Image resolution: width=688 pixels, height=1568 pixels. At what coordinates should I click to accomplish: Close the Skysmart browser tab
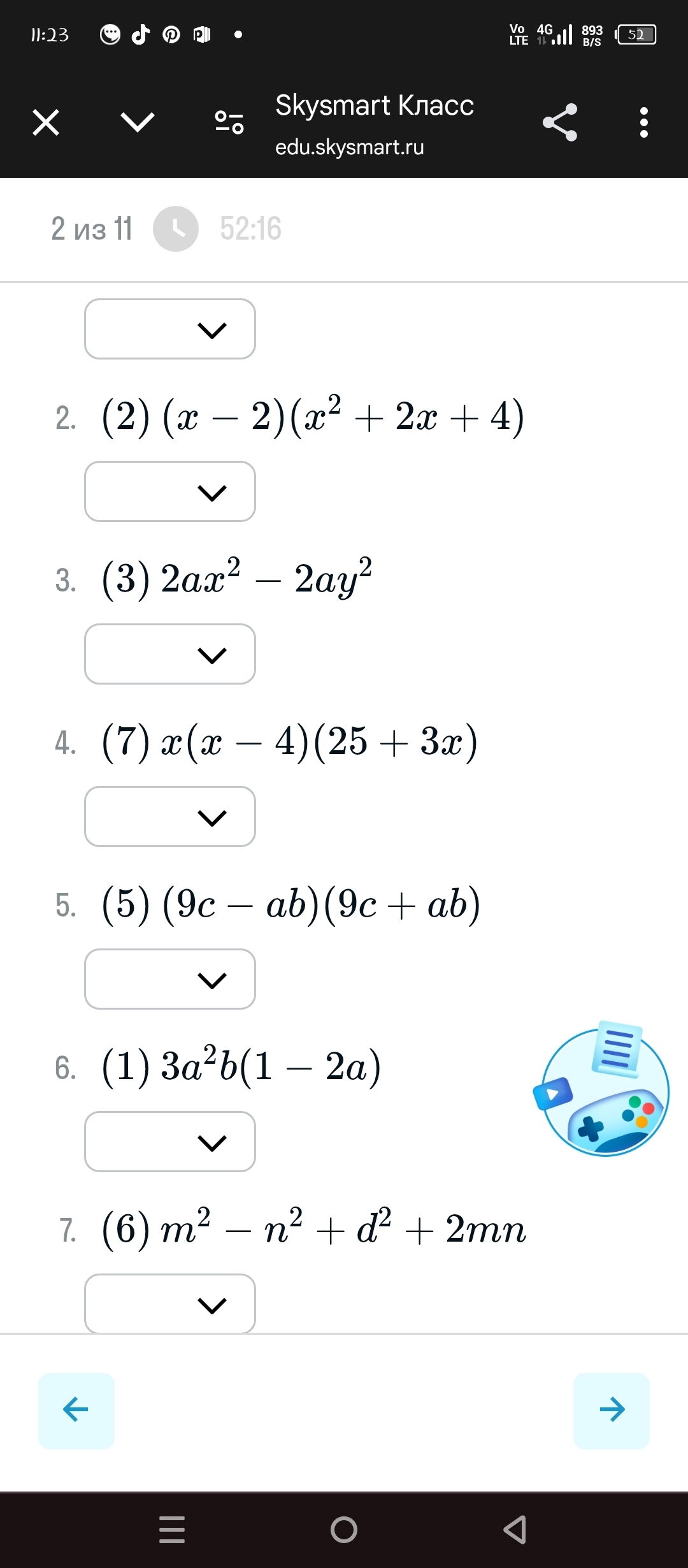pyautogui.click(x=46, y=122)
